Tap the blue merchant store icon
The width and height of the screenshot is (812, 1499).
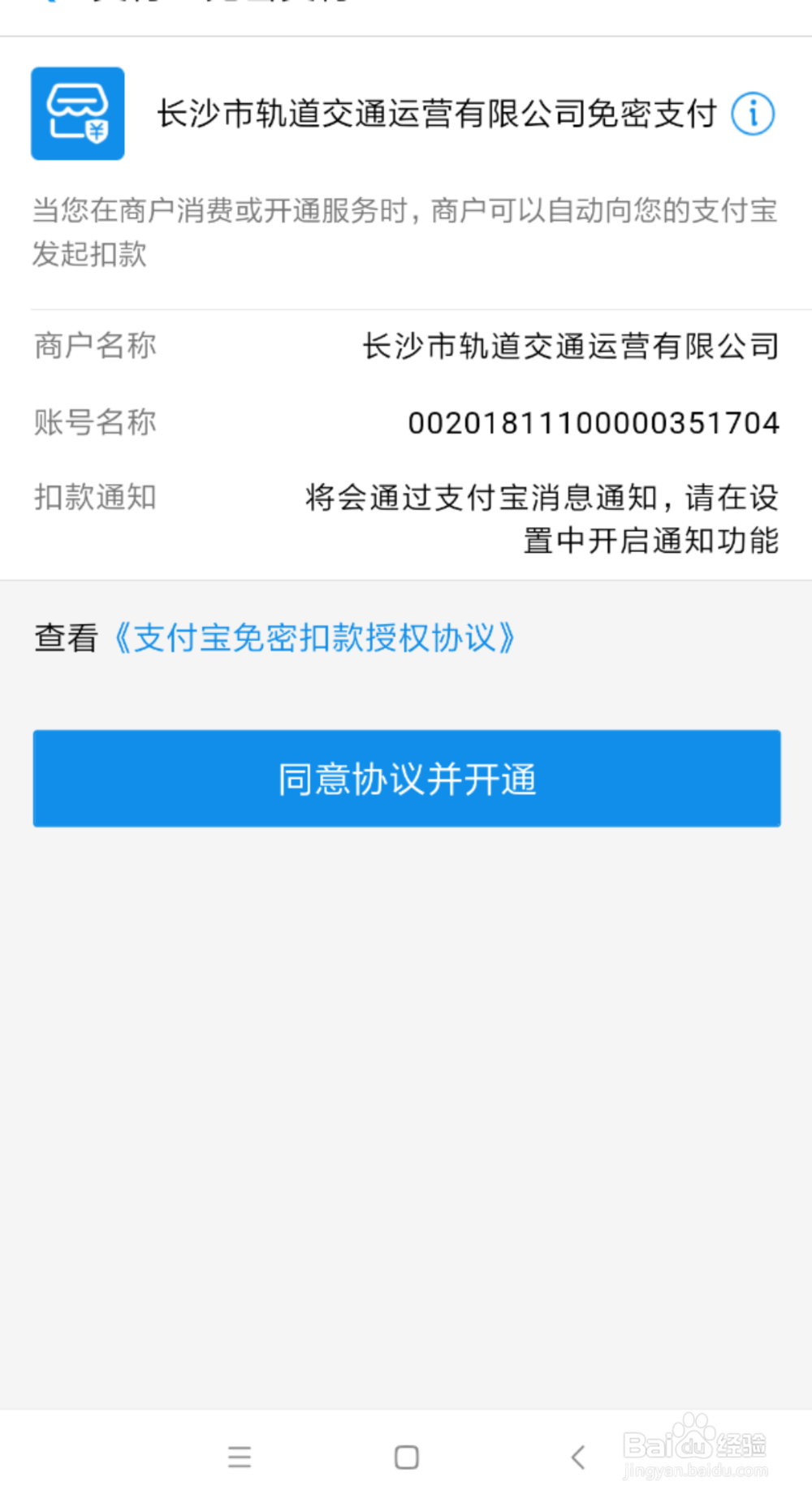[77, 113]
